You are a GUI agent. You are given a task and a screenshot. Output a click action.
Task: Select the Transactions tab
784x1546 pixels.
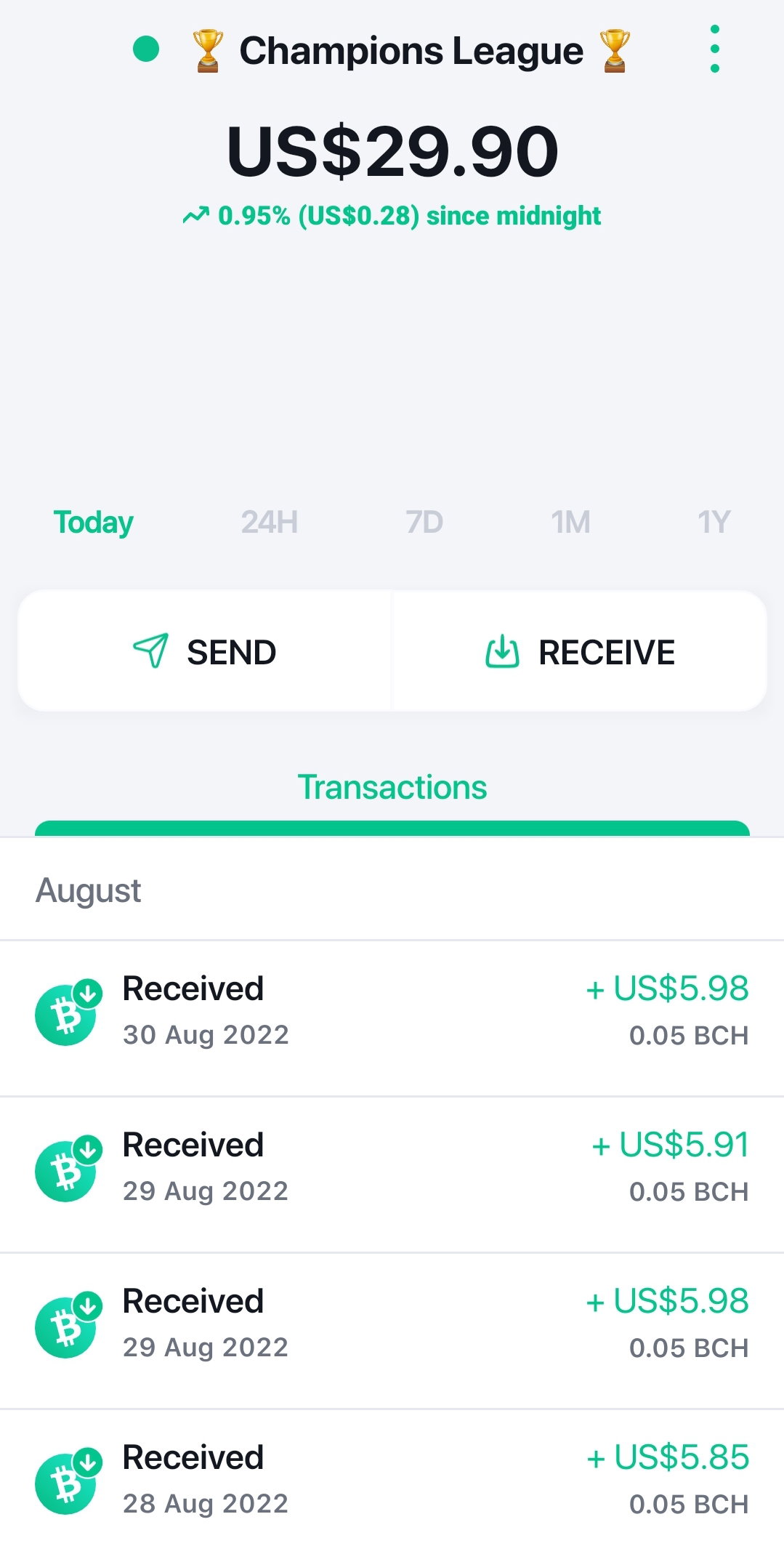[x=392, y=788]
